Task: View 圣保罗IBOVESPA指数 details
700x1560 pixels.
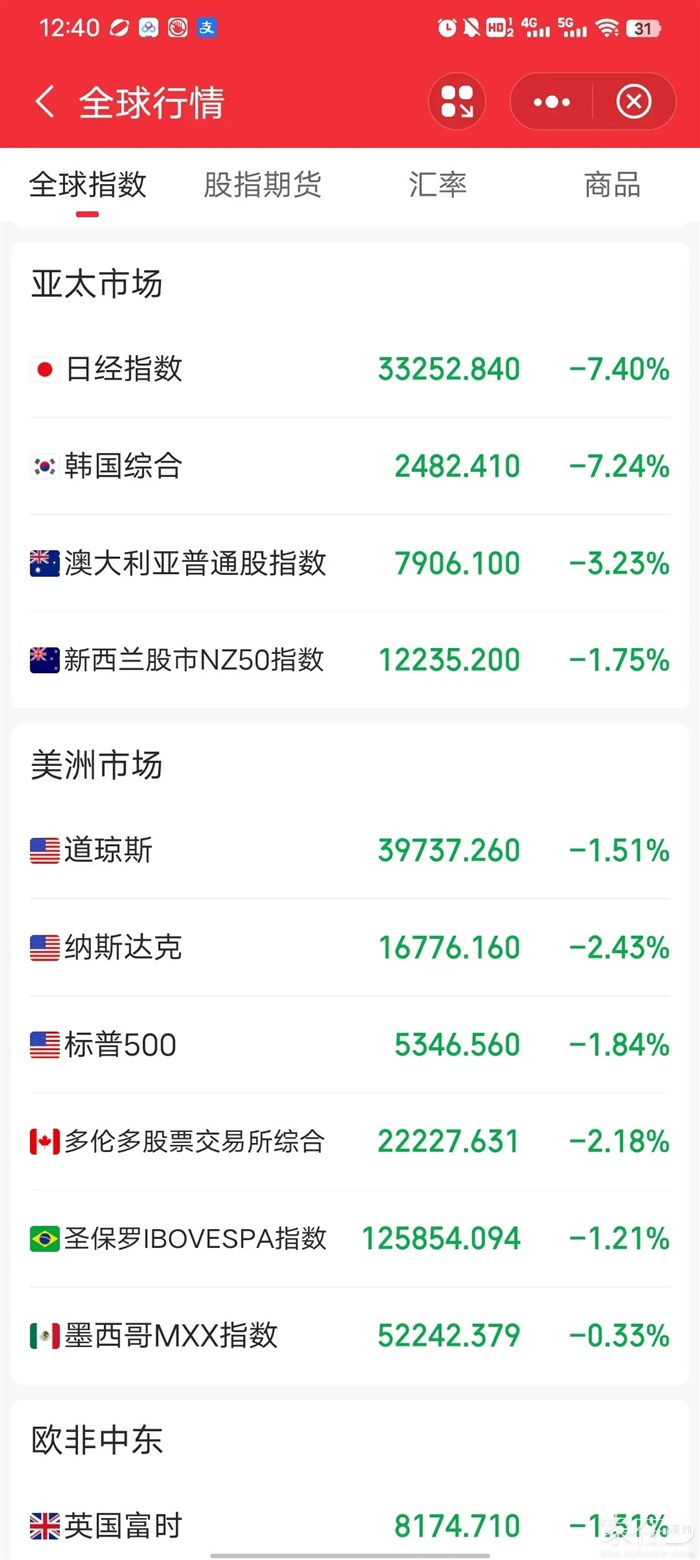Action: [349, 1239]
